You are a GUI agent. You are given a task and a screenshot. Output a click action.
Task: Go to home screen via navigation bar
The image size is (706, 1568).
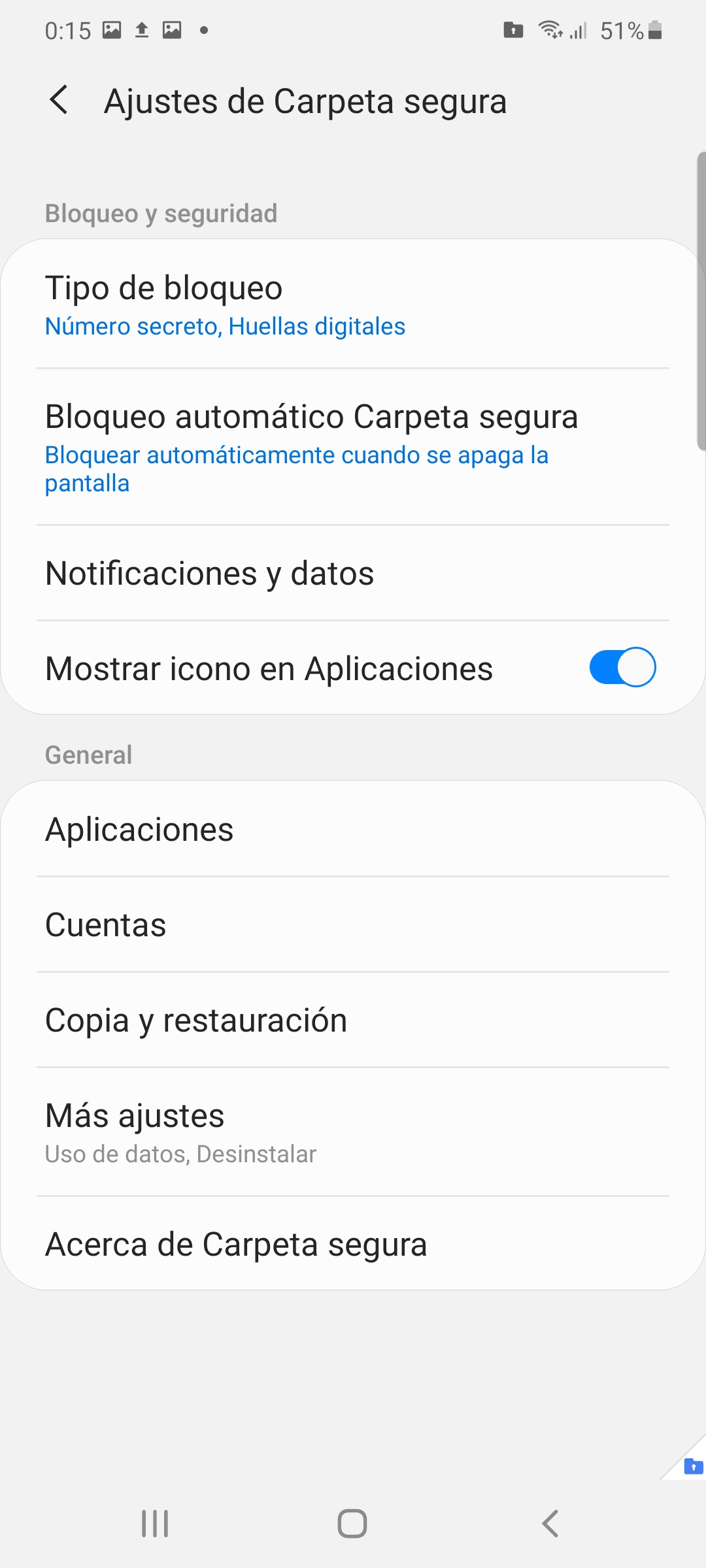(352, 1524)
